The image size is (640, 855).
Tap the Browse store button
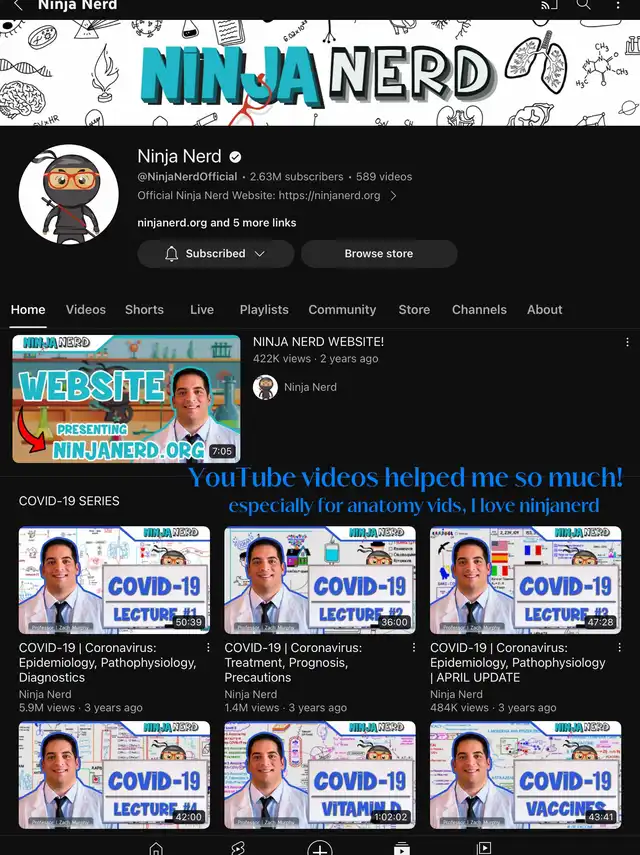(379, 254)
